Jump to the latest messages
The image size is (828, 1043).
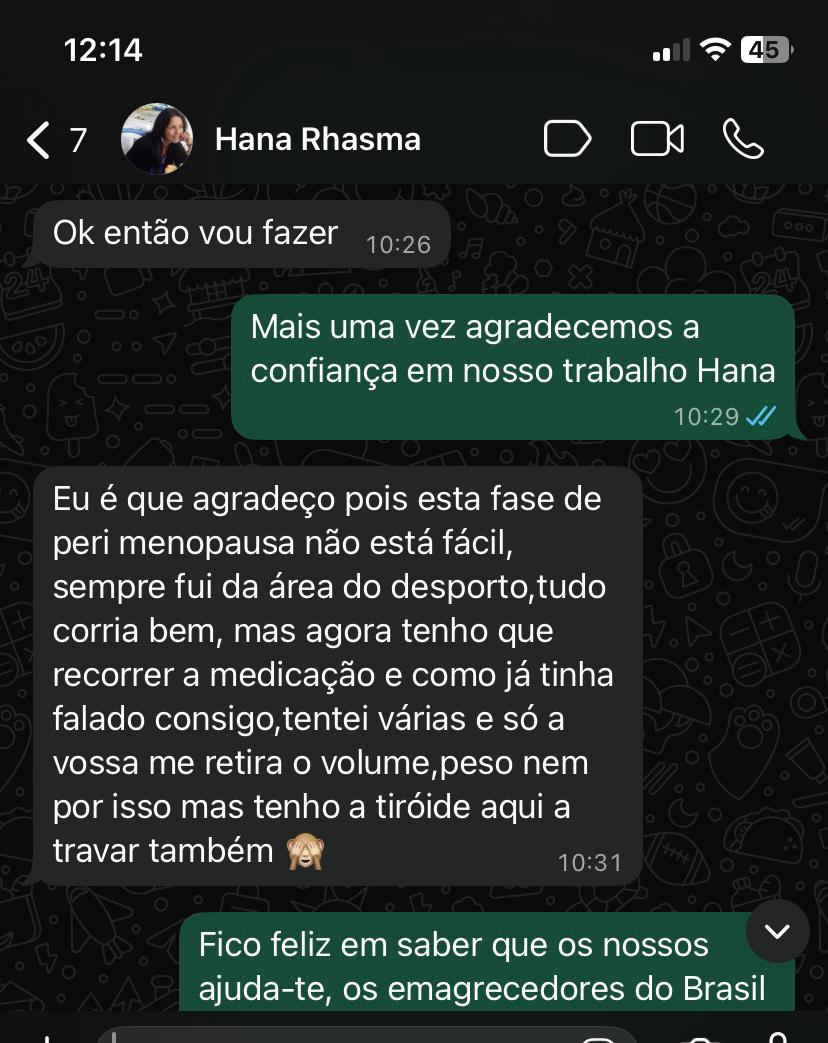click(777, 931)
